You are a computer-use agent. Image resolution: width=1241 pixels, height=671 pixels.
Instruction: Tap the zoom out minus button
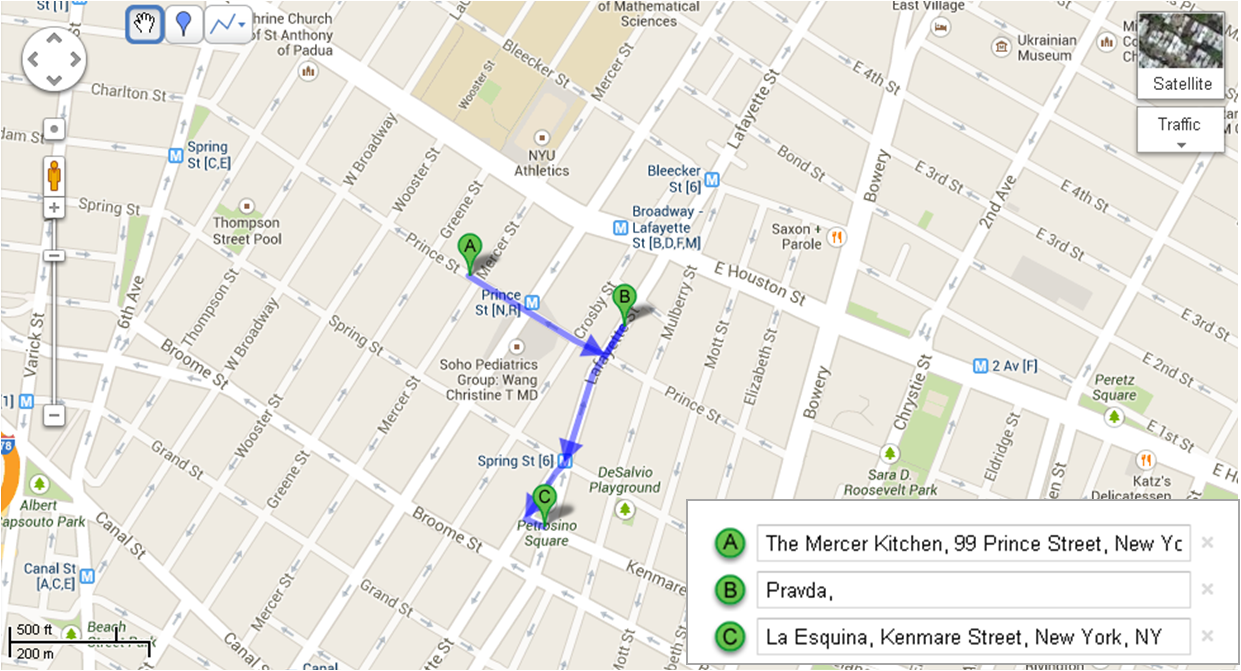pyautogui.click(x=54, y=414)
